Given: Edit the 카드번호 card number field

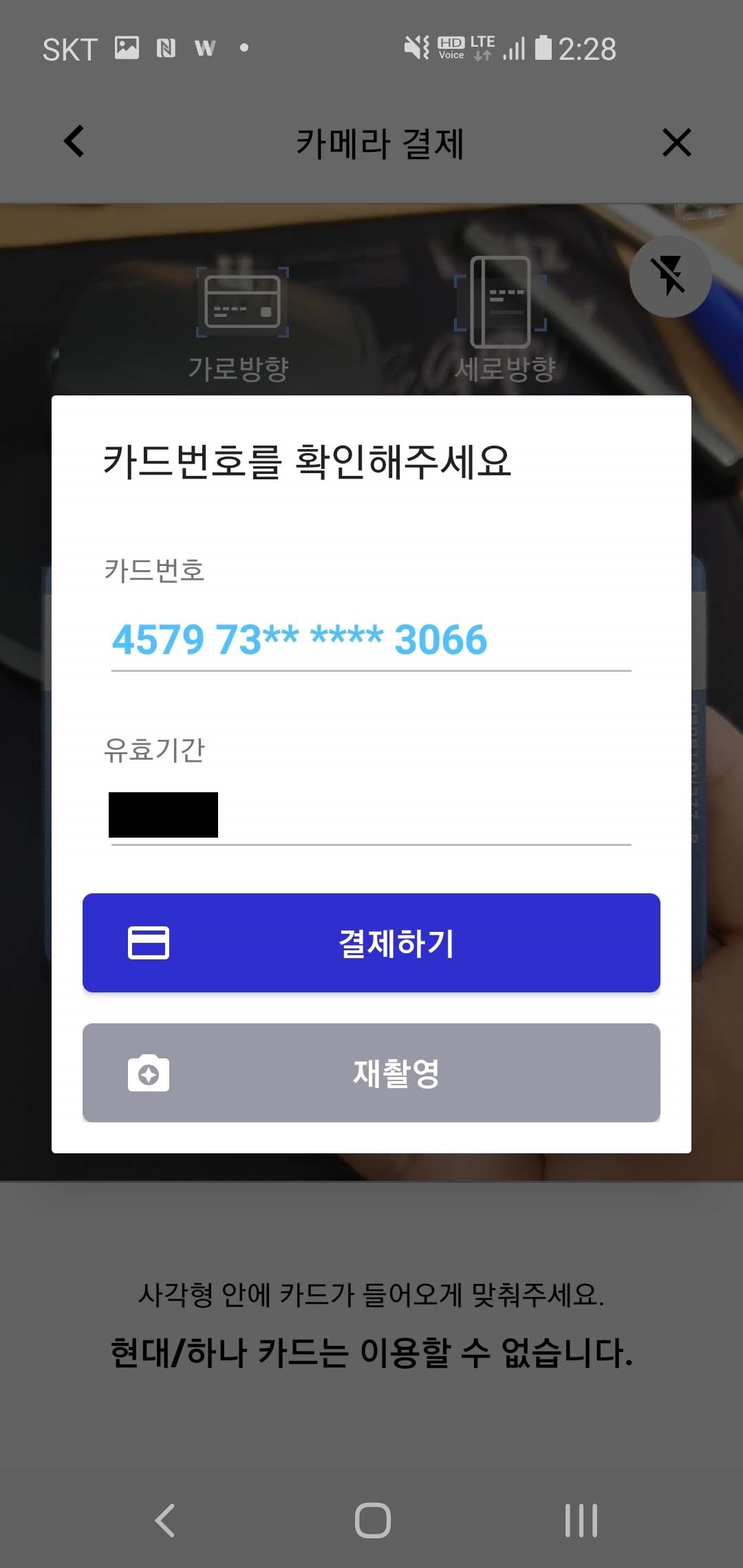Looking at the screenshot, I should [x=370, y=640].
